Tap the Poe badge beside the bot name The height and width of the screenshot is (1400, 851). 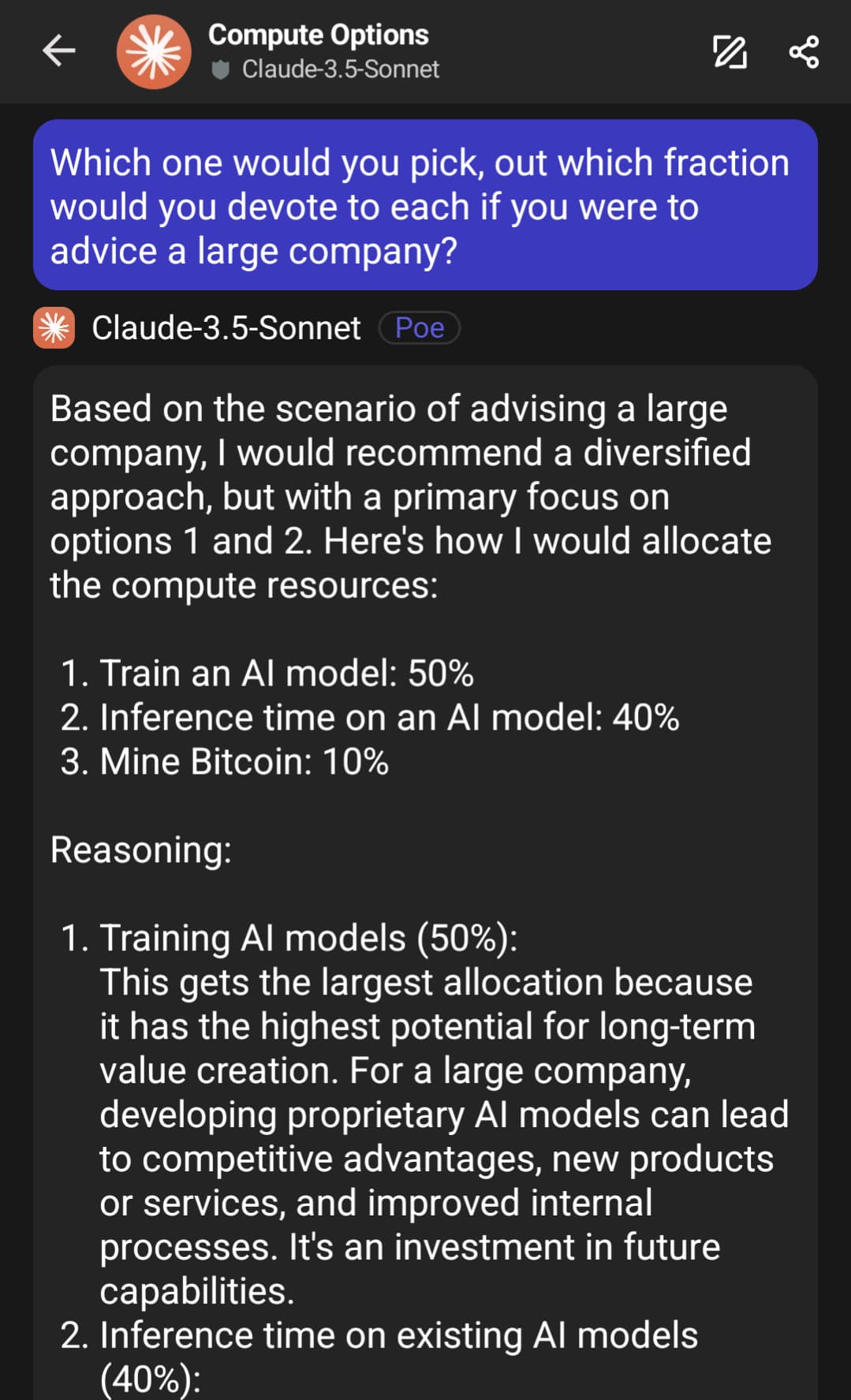(x=419, y=328)
